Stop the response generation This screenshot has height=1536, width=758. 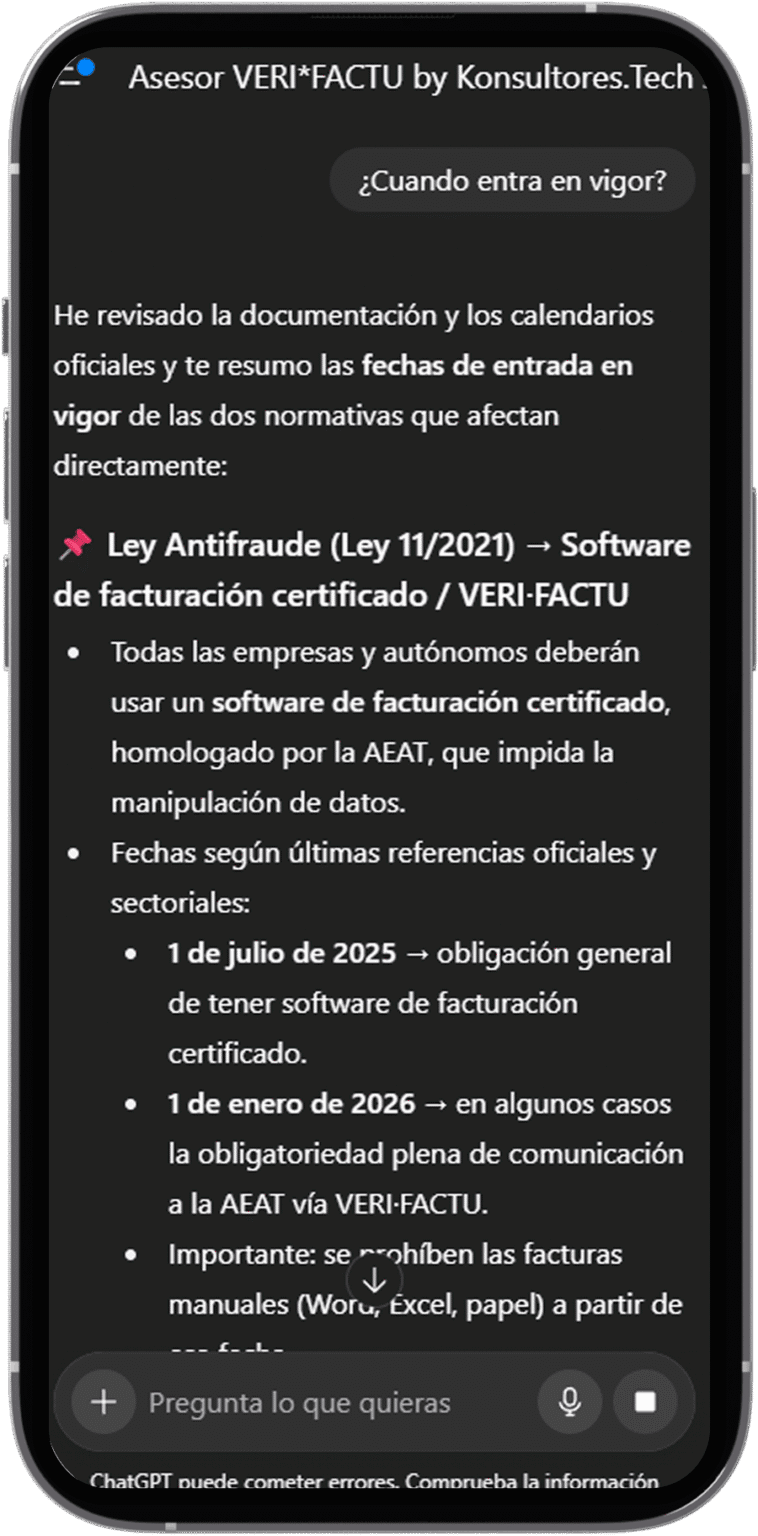645,1402
